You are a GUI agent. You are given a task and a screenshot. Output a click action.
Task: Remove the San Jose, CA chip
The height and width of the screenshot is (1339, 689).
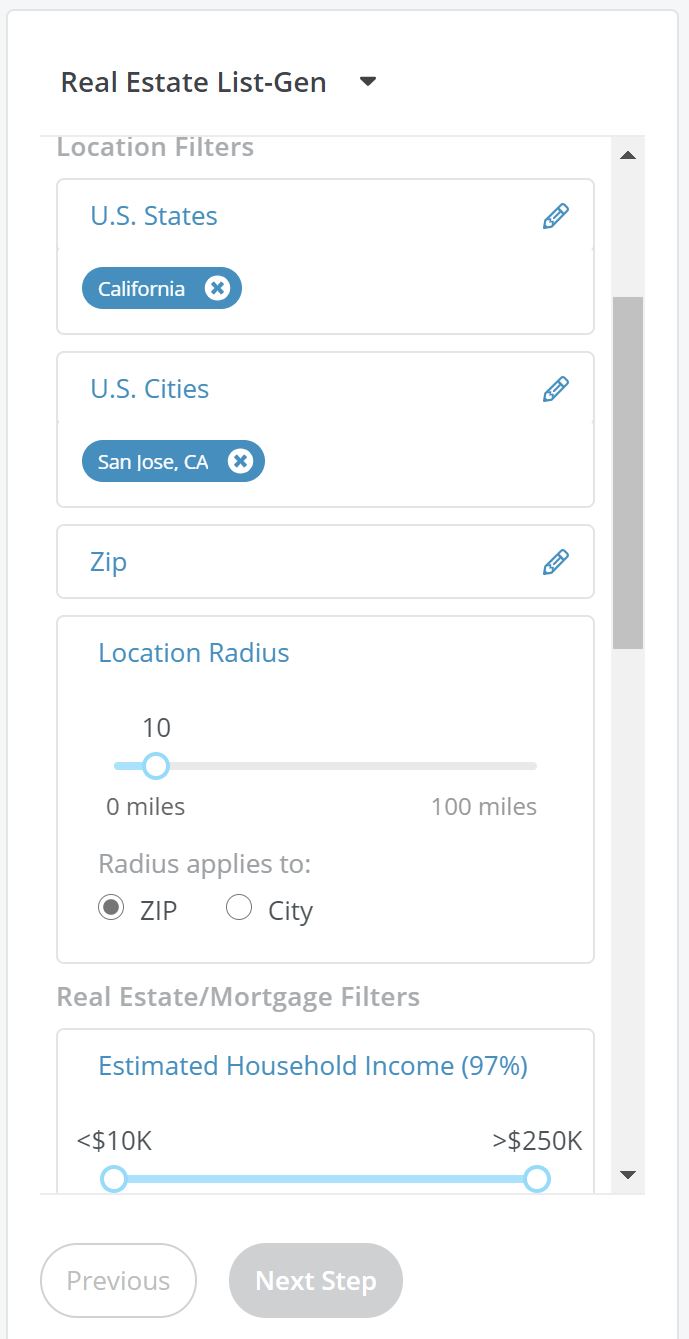click(x=240, y=462)
